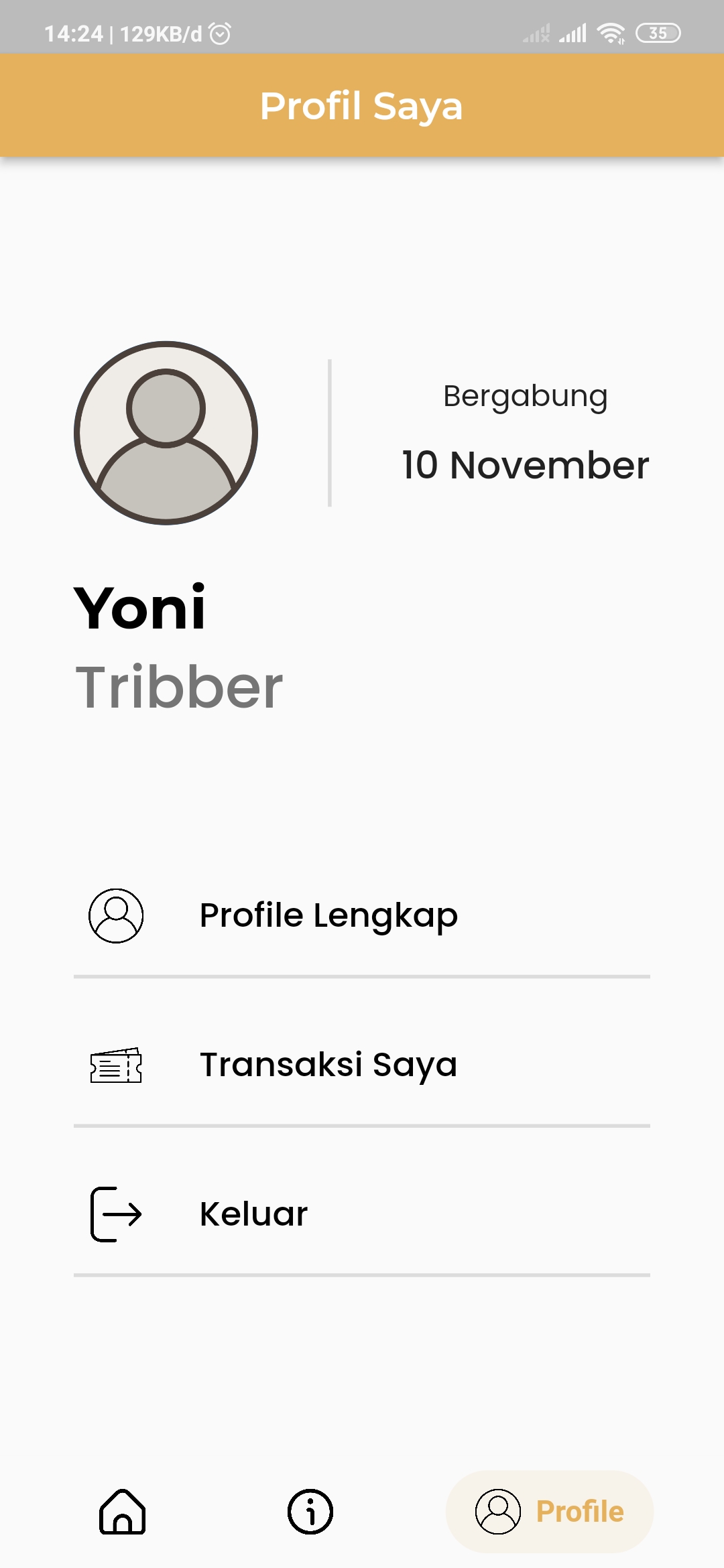
Task: Select the Profile tab
Action: coord(550,1512)
